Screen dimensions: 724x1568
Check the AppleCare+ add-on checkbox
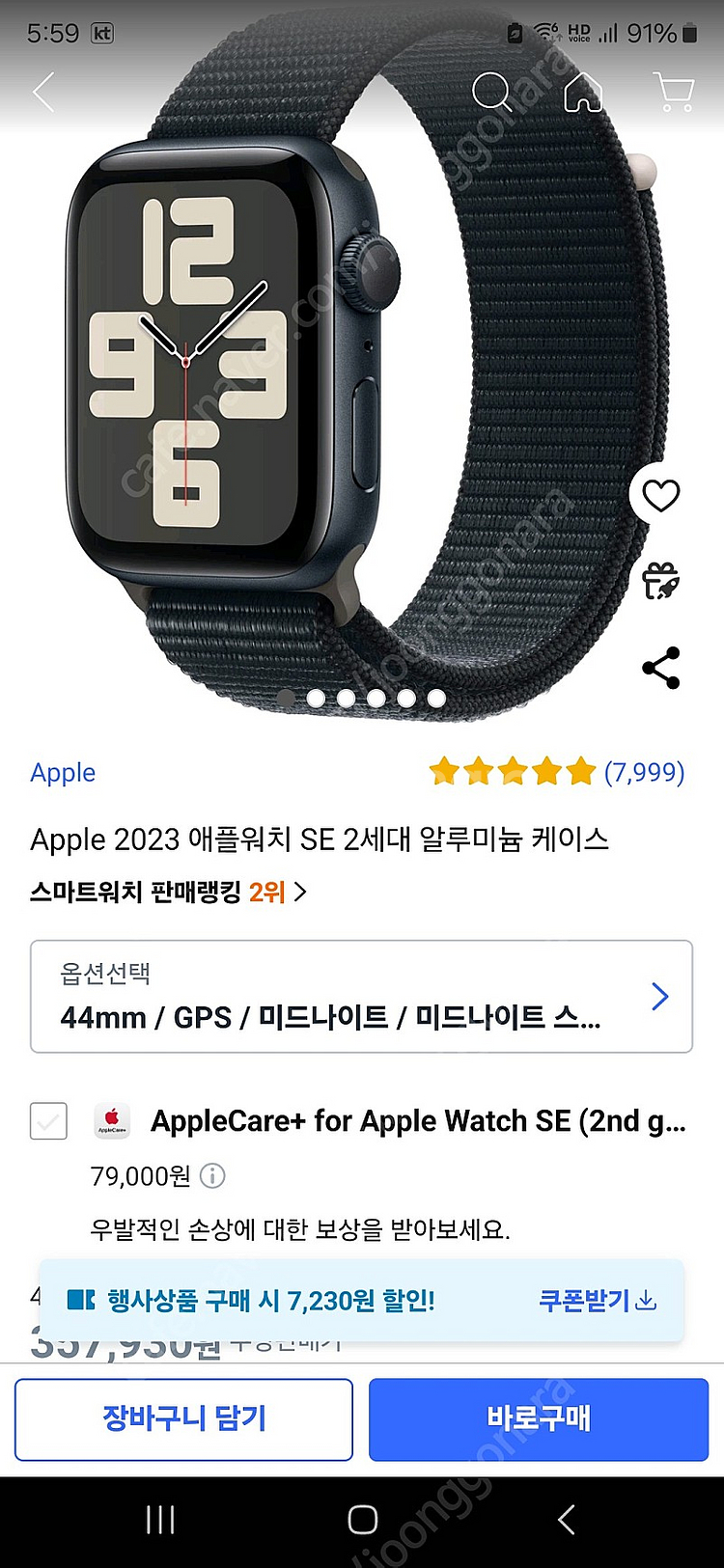coord(48,1121)
